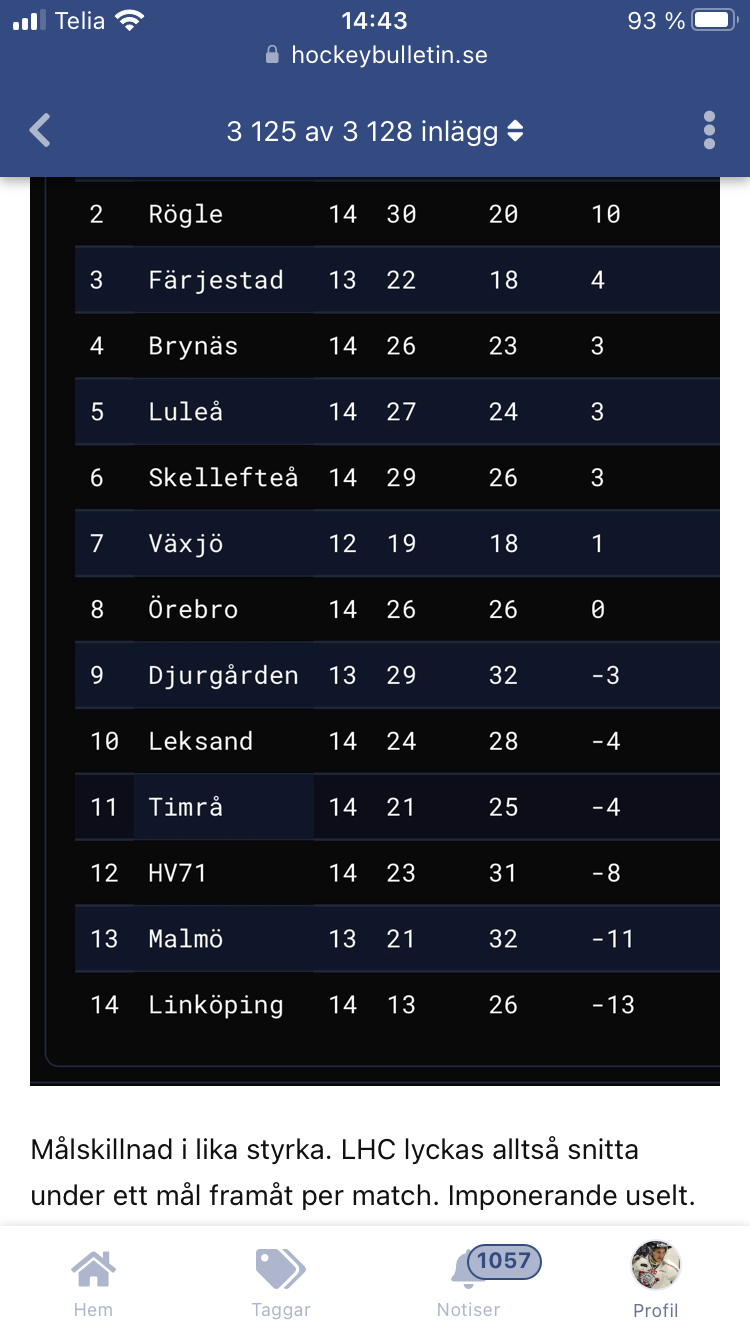This screenshot has width=750, height=1334.
Task: Open the three-dot overflow menu
Action: pos(709,131)
